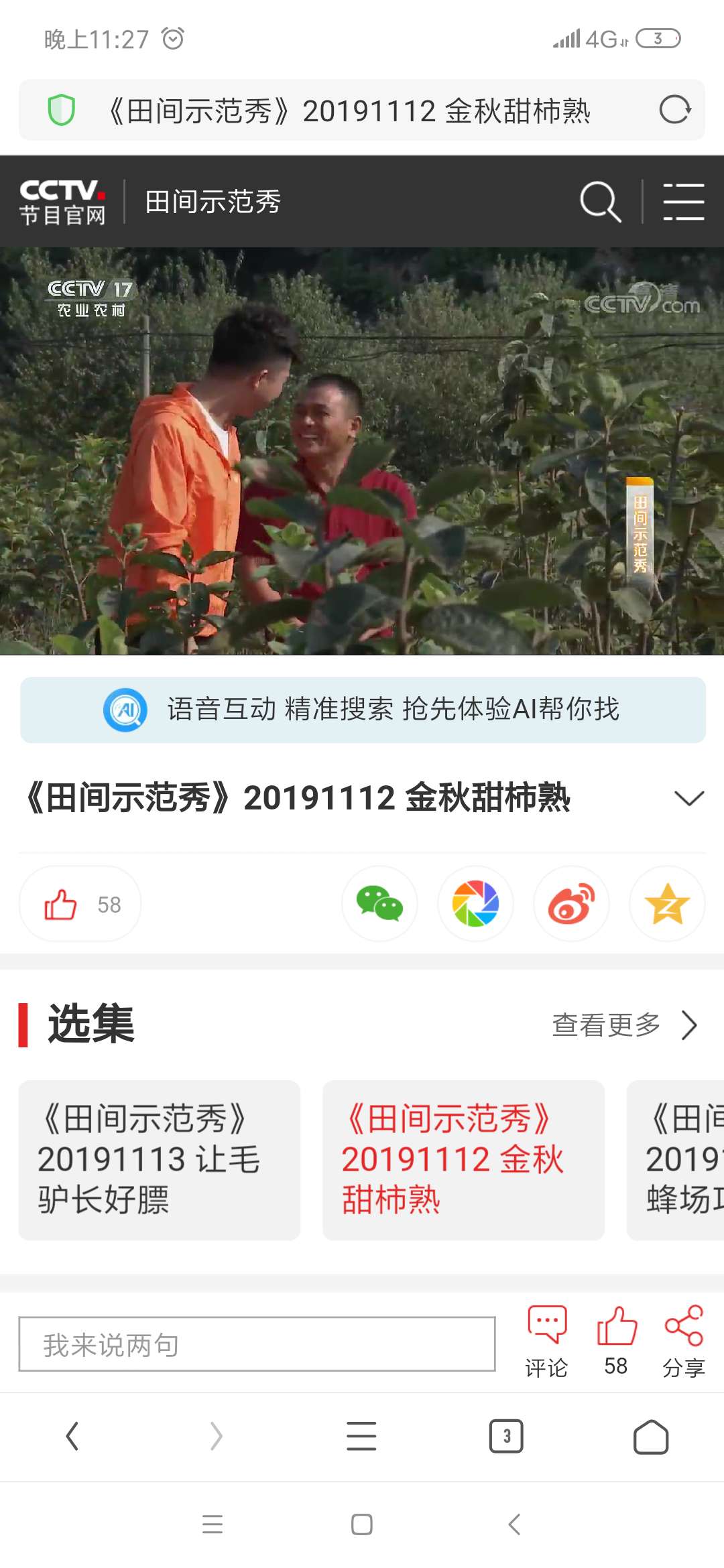Play the 田间示范秀 video
This screenshot has width=724, height=1568.
point(362,451)
